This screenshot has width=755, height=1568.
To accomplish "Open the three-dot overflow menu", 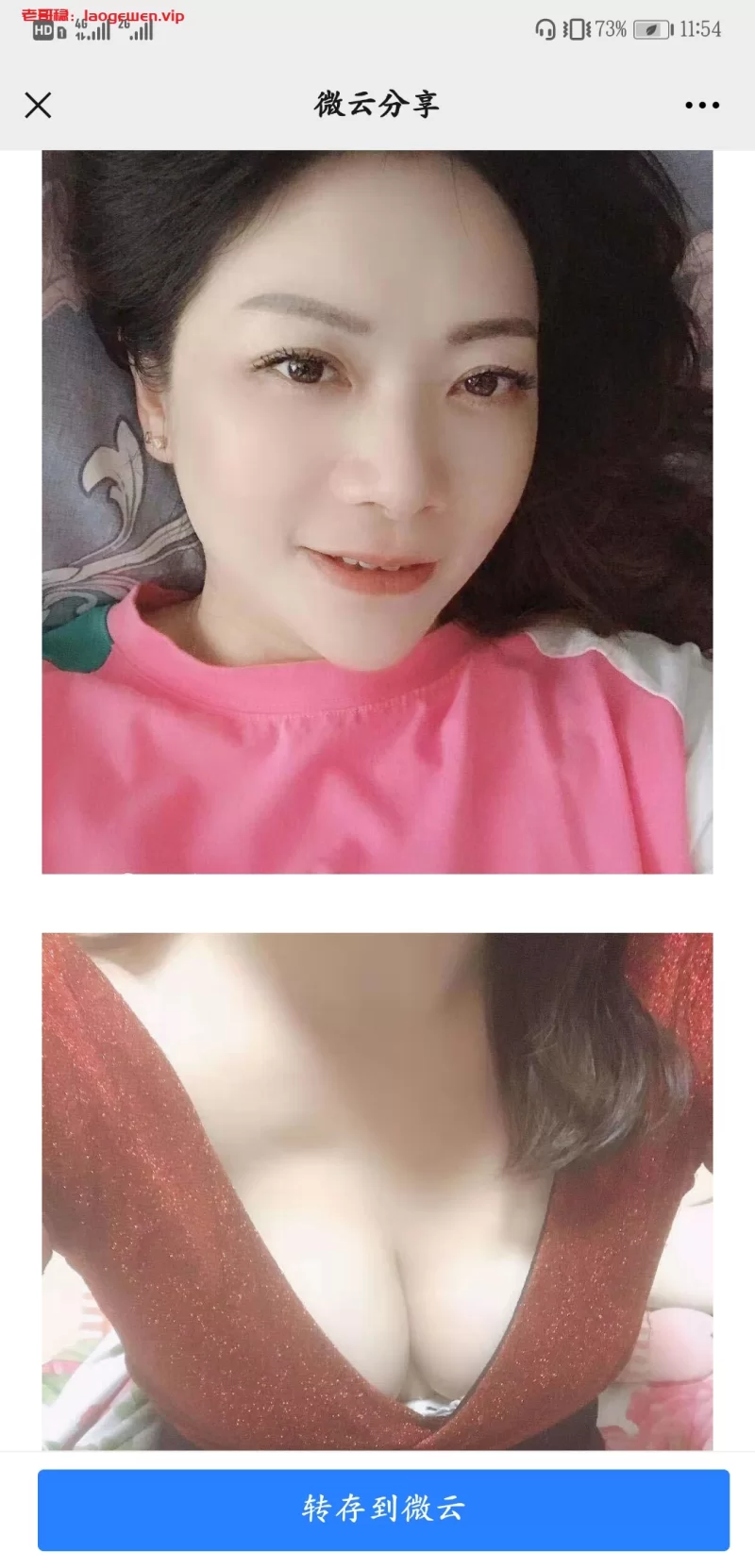I will 701,105.
